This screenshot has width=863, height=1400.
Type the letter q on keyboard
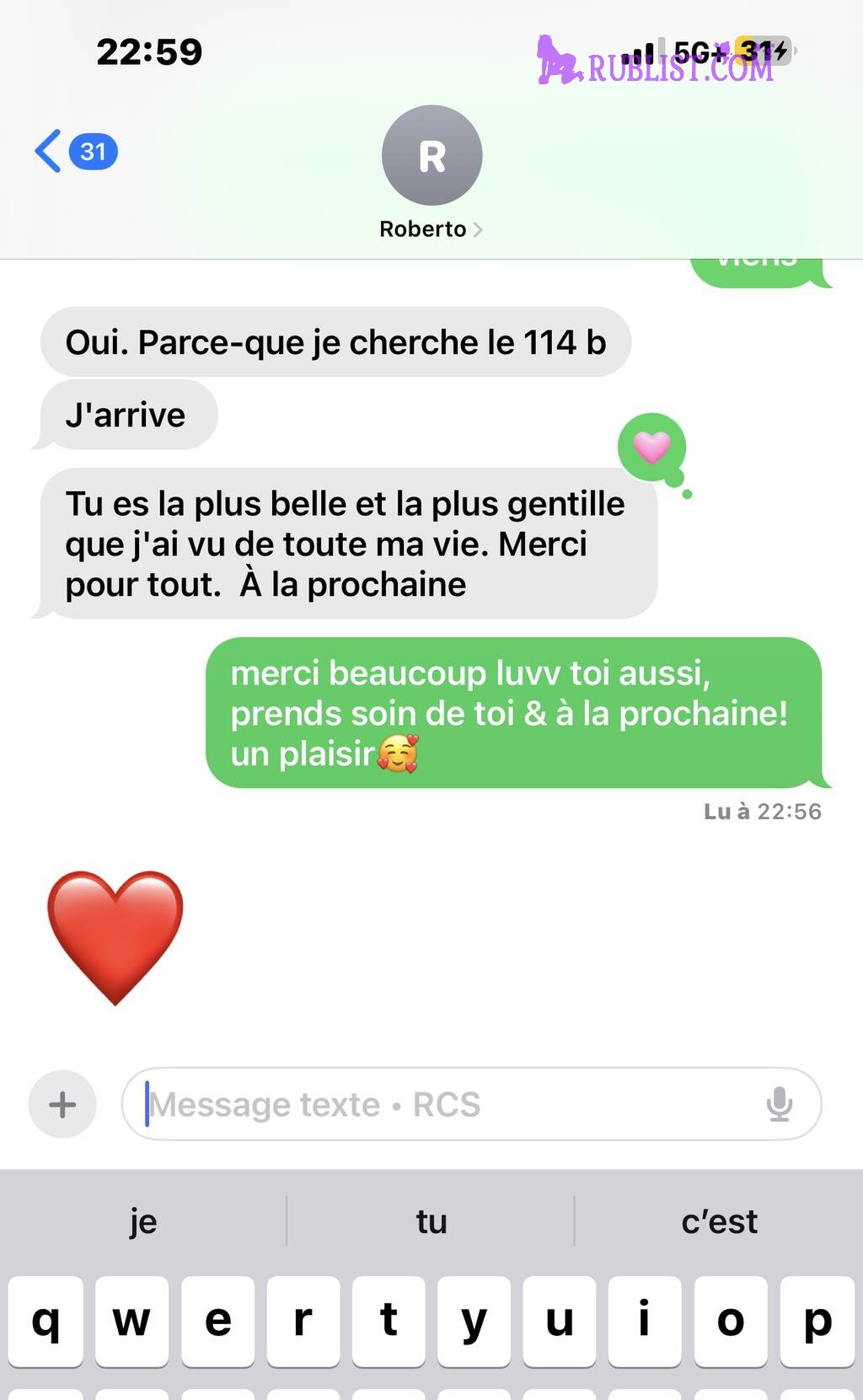click(x=46, y=1321)
